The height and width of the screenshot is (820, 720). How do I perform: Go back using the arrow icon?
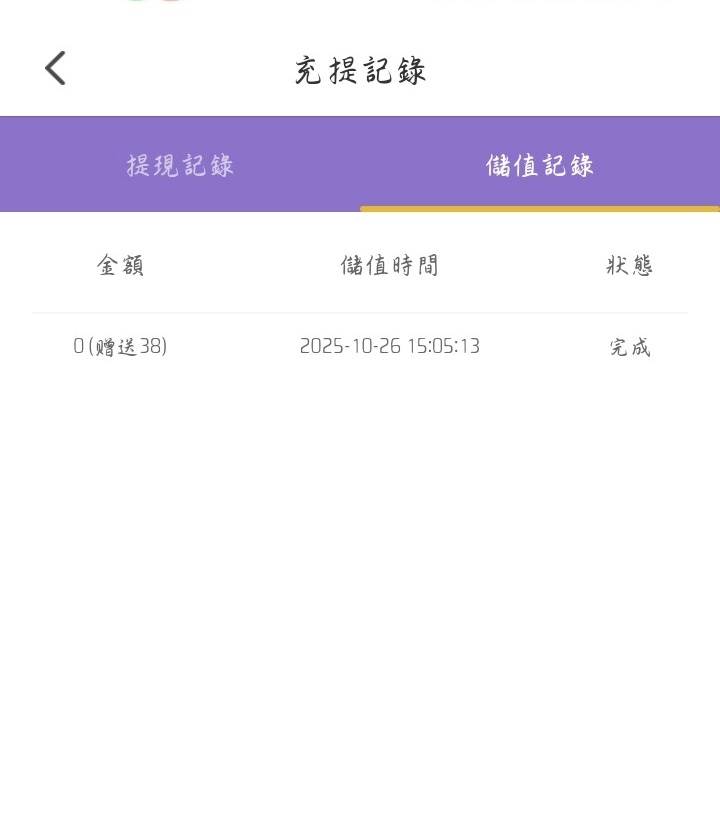pyautogui.click(x=55, y=69)
